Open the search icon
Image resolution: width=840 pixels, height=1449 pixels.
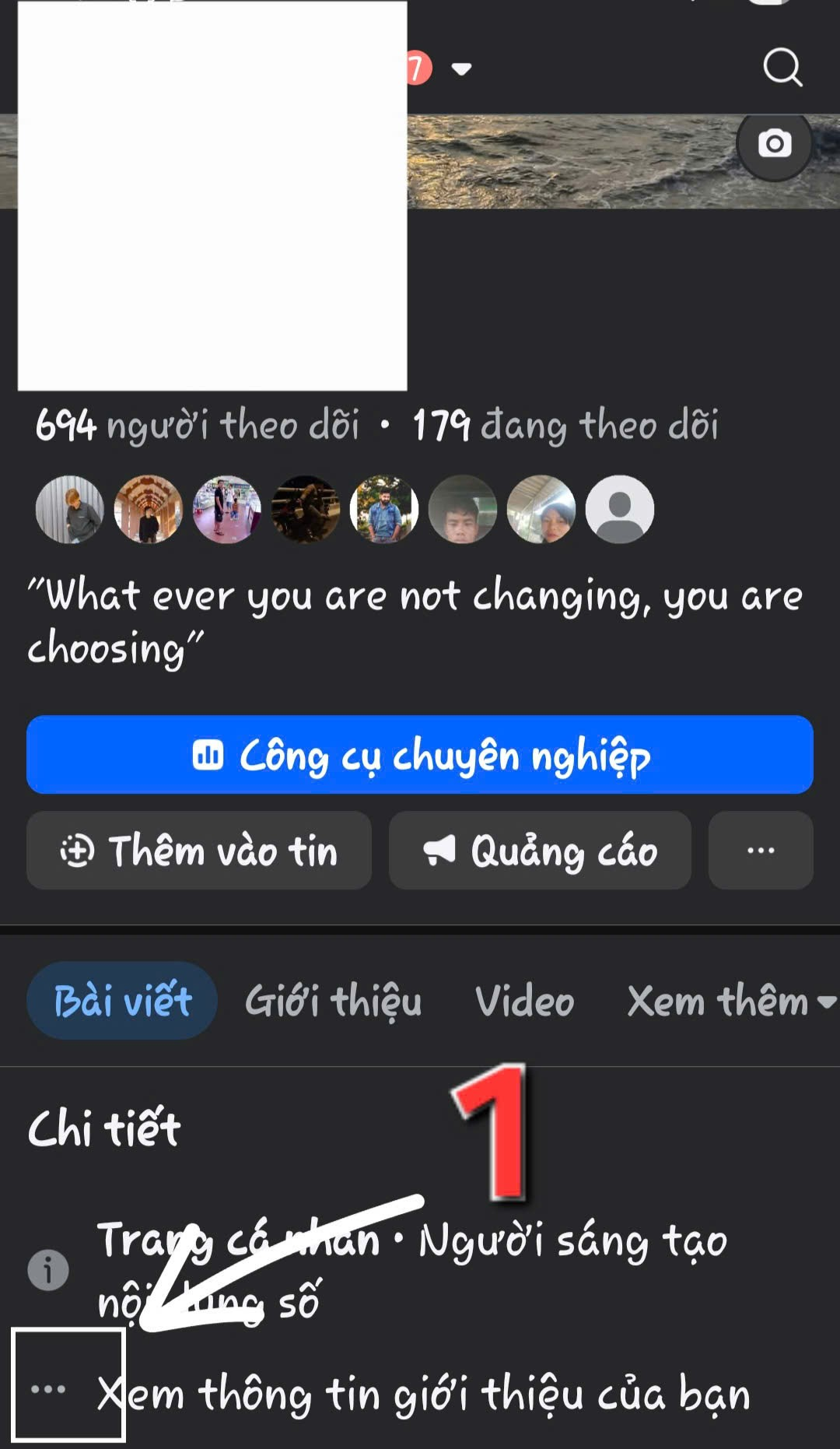click(x=783, y=68)
